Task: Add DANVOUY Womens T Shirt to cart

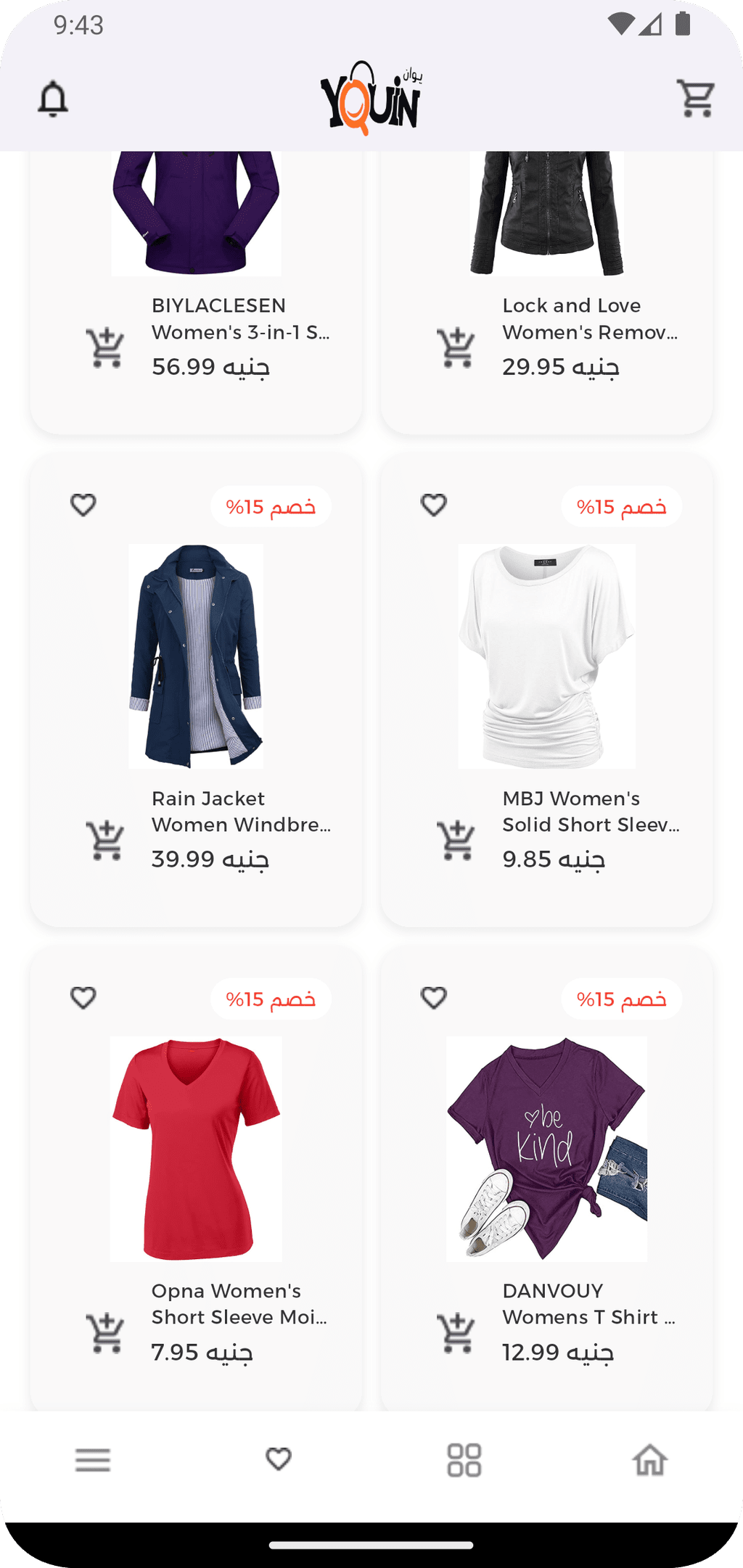Action: (x=456, y=1333)
